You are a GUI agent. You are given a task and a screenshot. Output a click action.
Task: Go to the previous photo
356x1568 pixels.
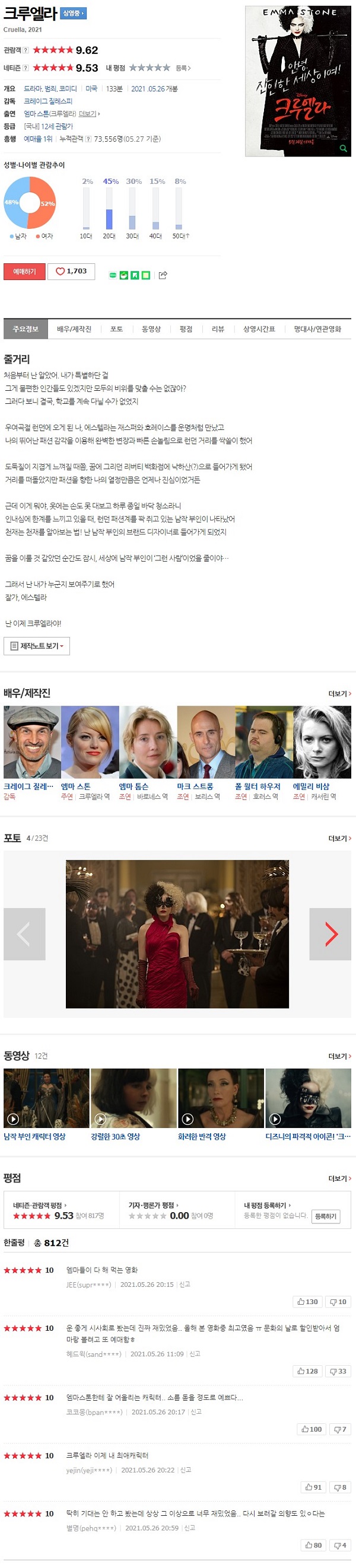(24, 933)
